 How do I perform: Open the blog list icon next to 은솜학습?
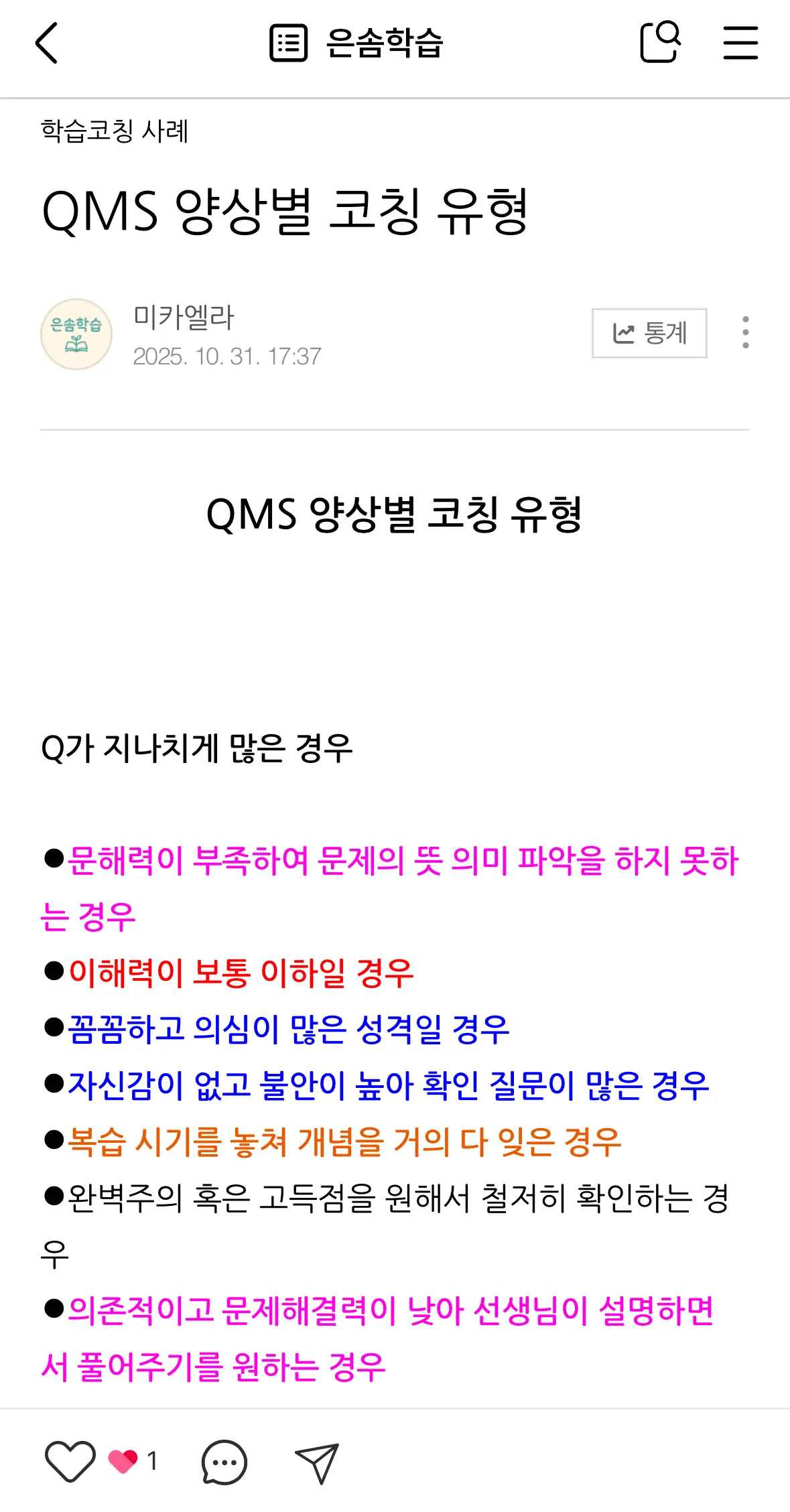point(288,42)
